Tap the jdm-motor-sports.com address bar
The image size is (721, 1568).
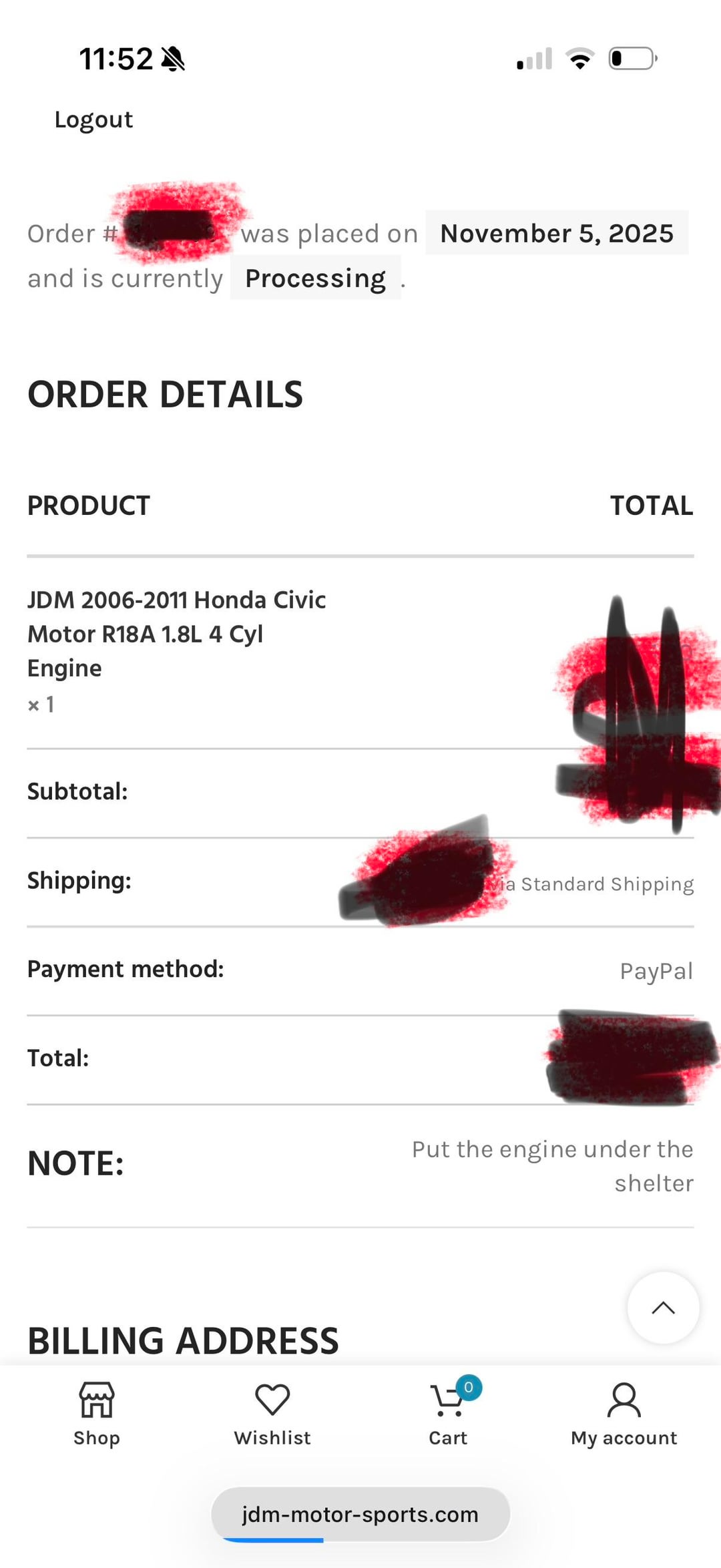click(x=360, y=1515)
